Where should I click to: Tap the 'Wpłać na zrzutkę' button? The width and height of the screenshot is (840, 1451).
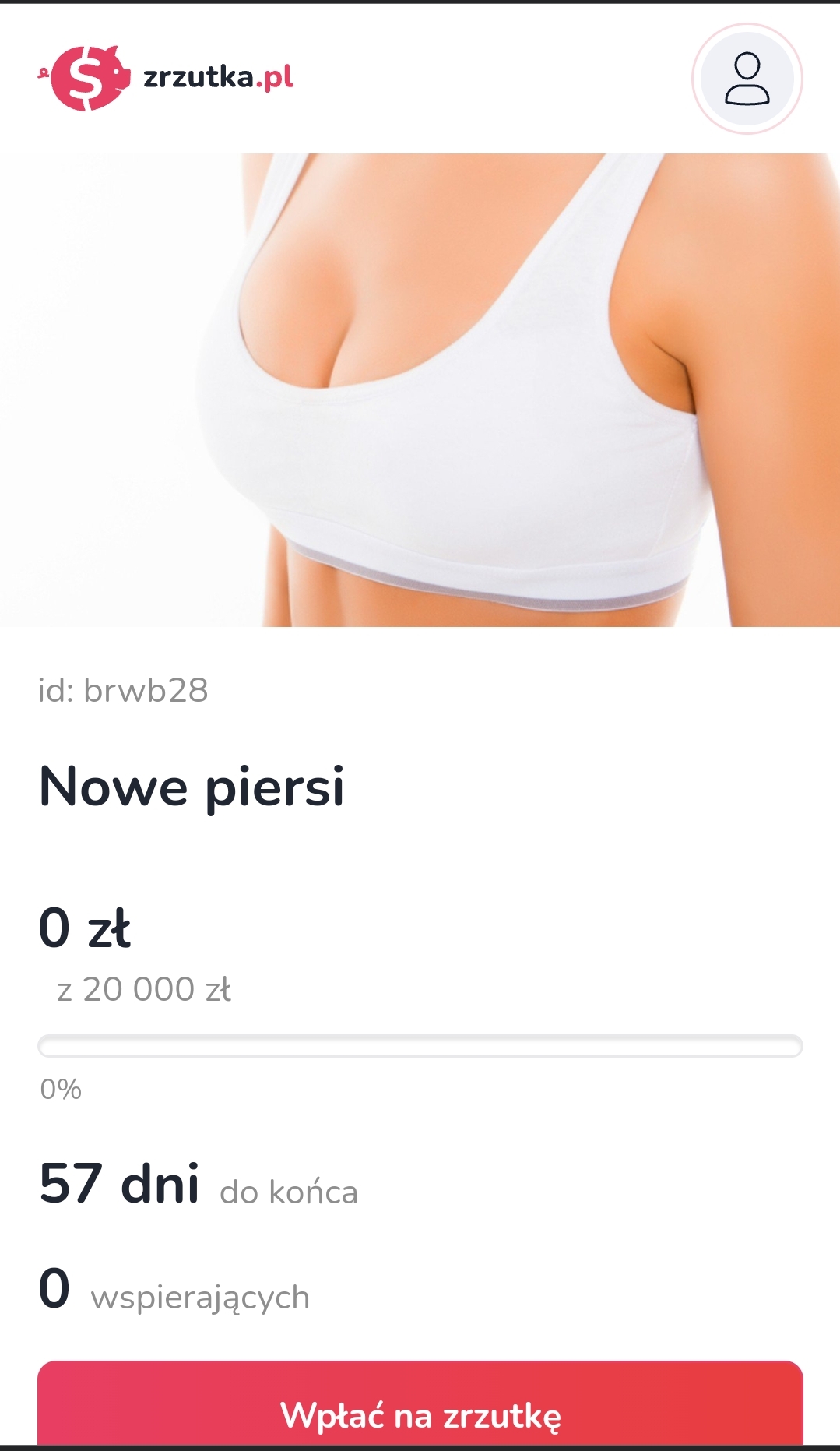[420, 1413]
